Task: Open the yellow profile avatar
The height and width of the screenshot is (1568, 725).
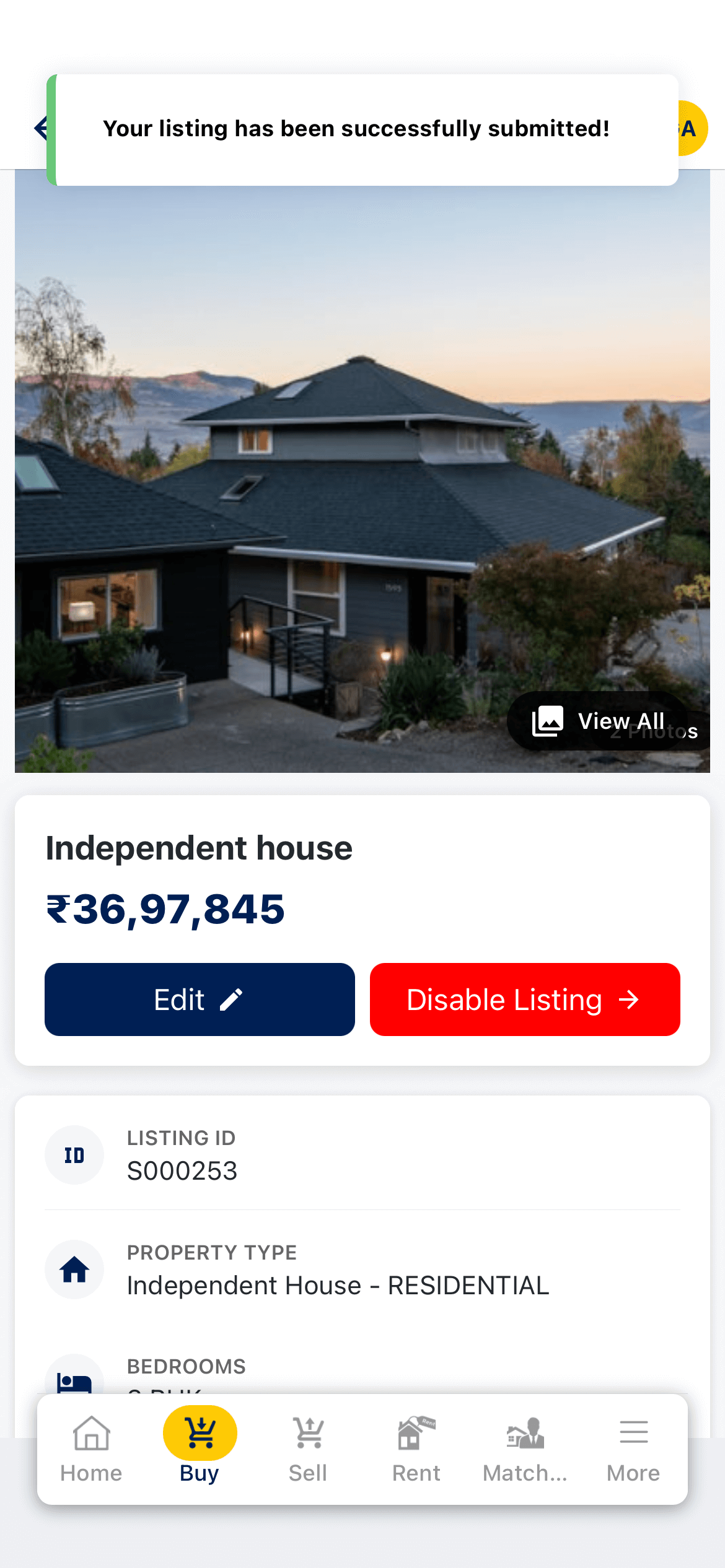Action: (x=693, y=129)
